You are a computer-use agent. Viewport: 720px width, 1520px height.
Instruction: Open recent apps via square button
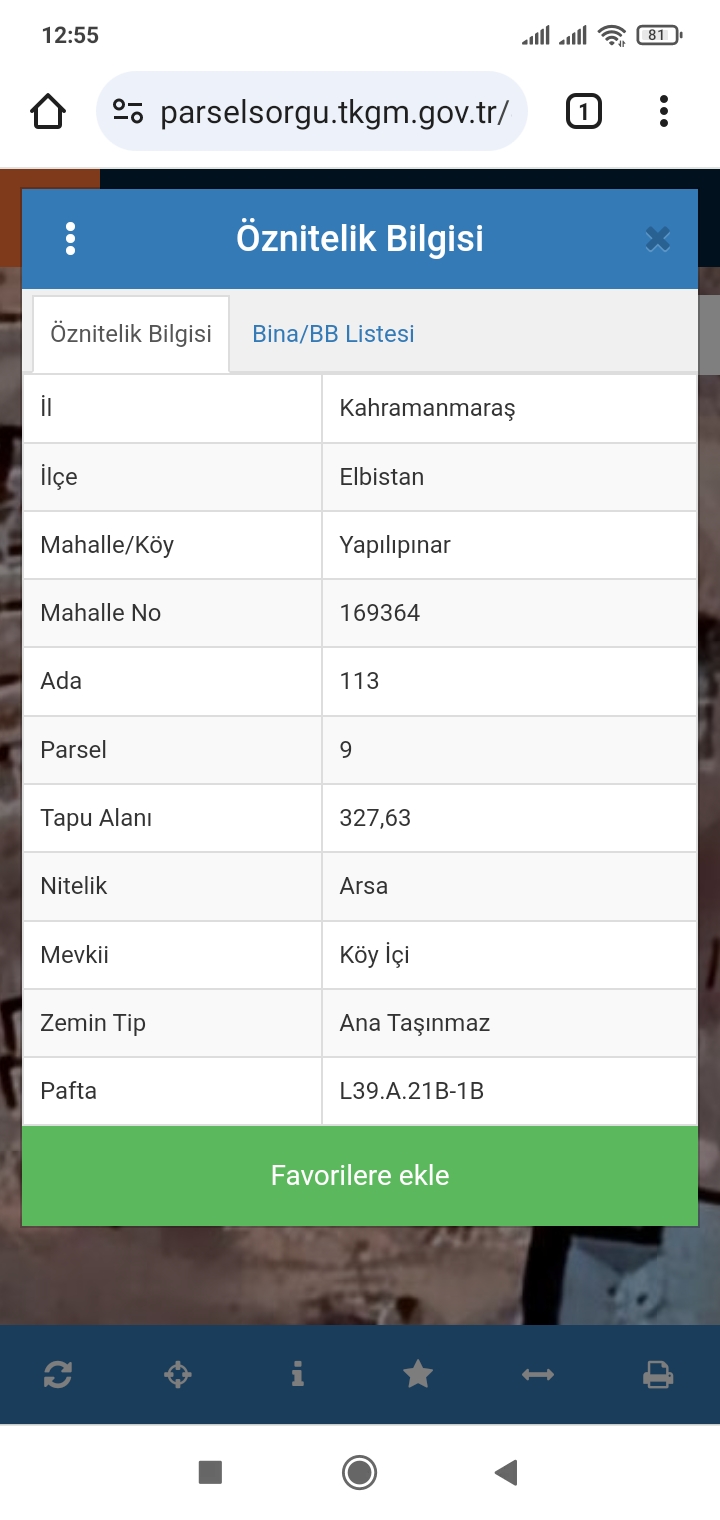[210, 1472]
